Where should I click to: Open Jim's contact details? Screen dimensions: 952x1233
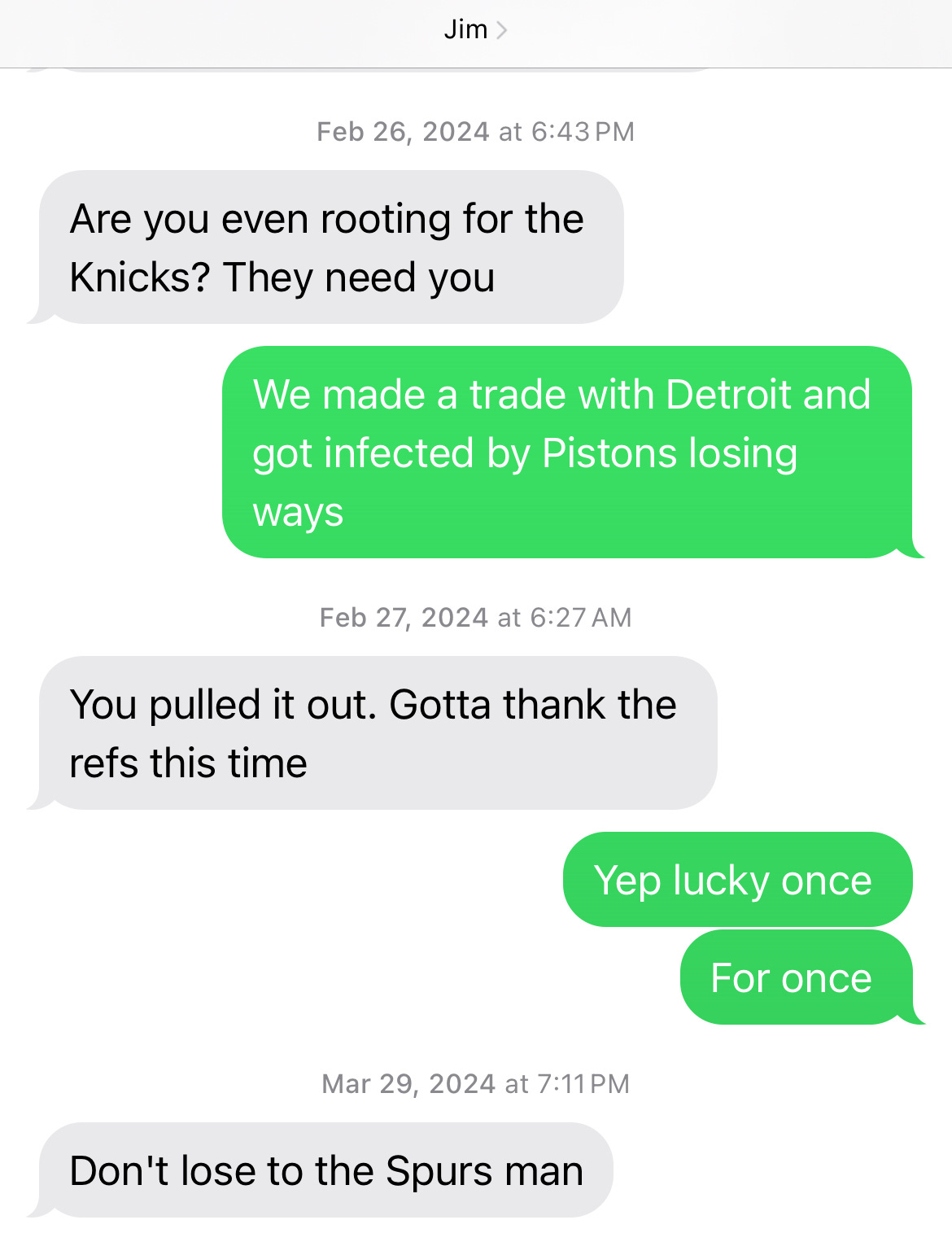(x=475, y=30)
